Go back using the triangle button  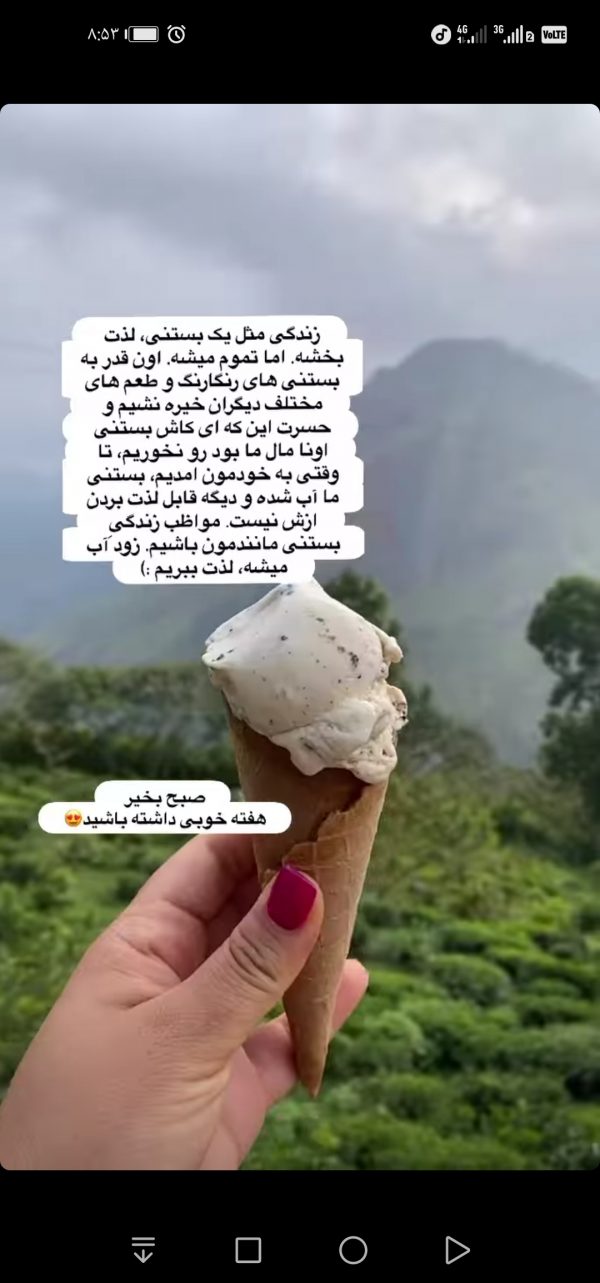click(456, 1250)
